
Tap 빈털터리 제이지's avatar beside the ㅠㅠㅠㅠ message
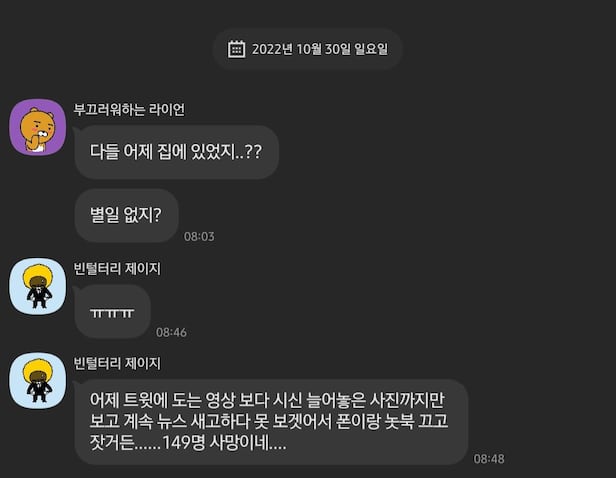tap(38, 286)
